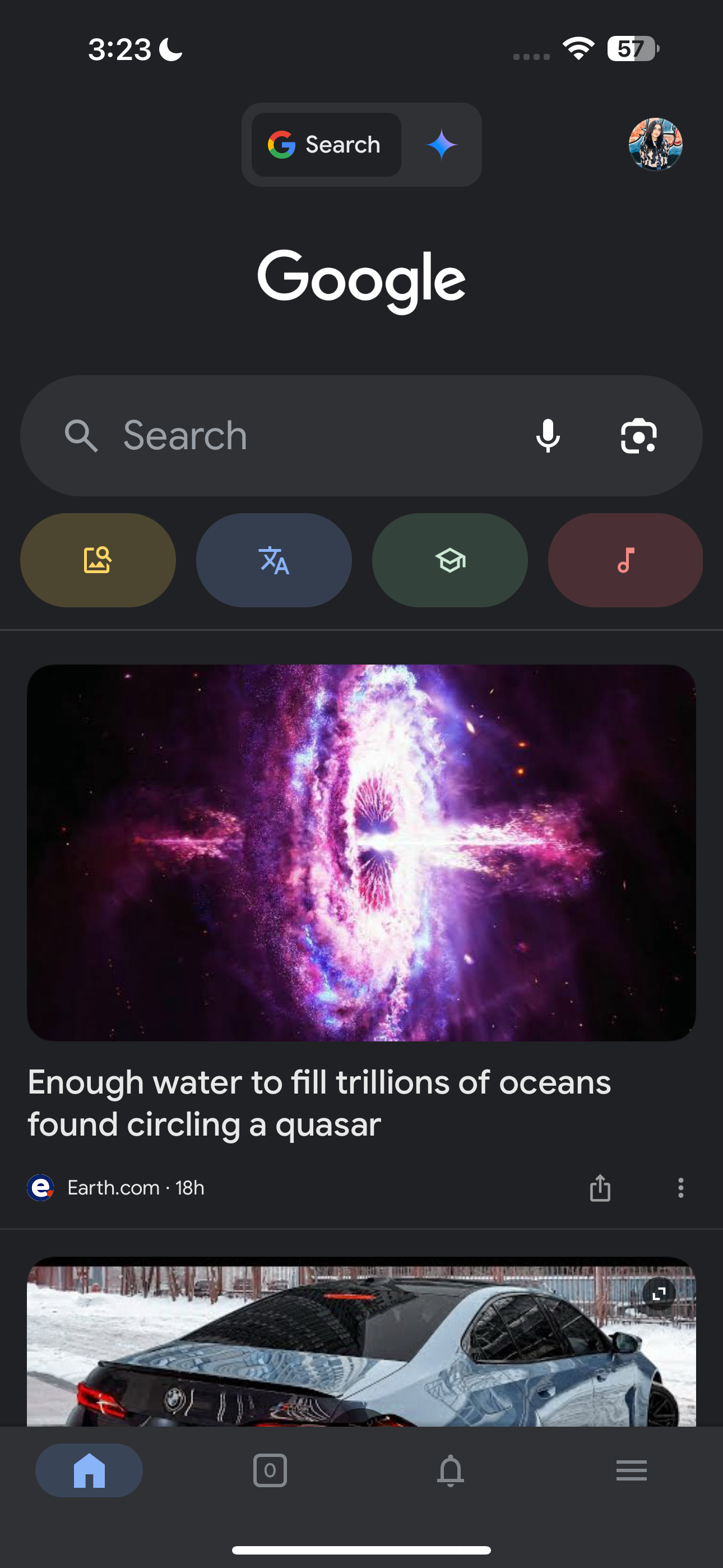
Task: Switch to the Gemini sparkle tab
Action: 441,145
